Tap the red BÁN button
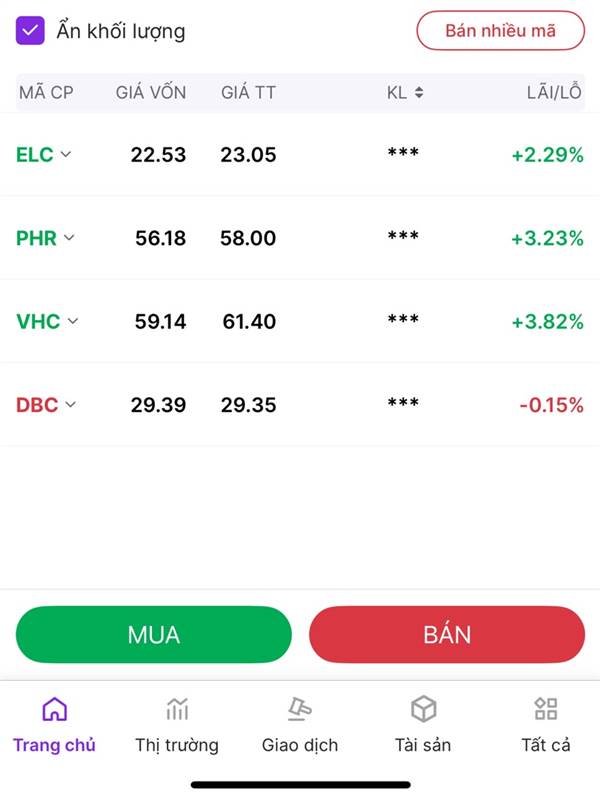The height and width of the screenshot is (800, 600). pos(447,635)
